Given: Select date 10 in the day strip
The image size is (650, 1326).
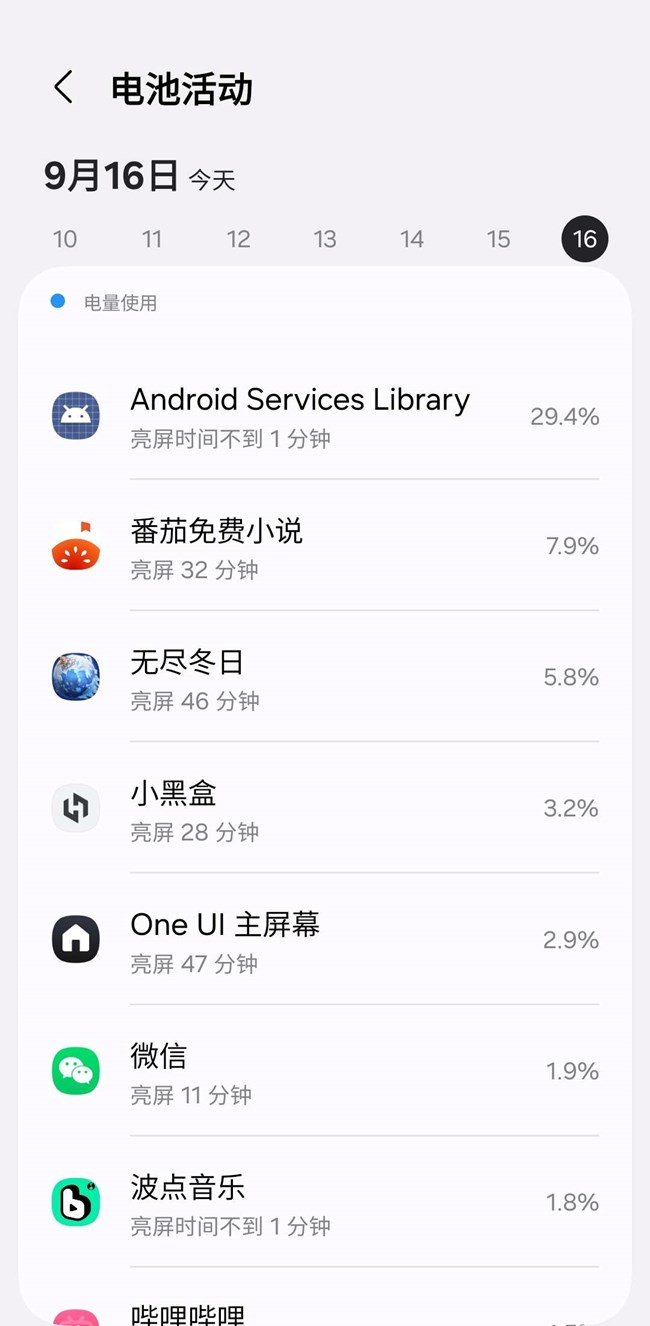Looking at the screenshot, I should [x=65, y=239].
